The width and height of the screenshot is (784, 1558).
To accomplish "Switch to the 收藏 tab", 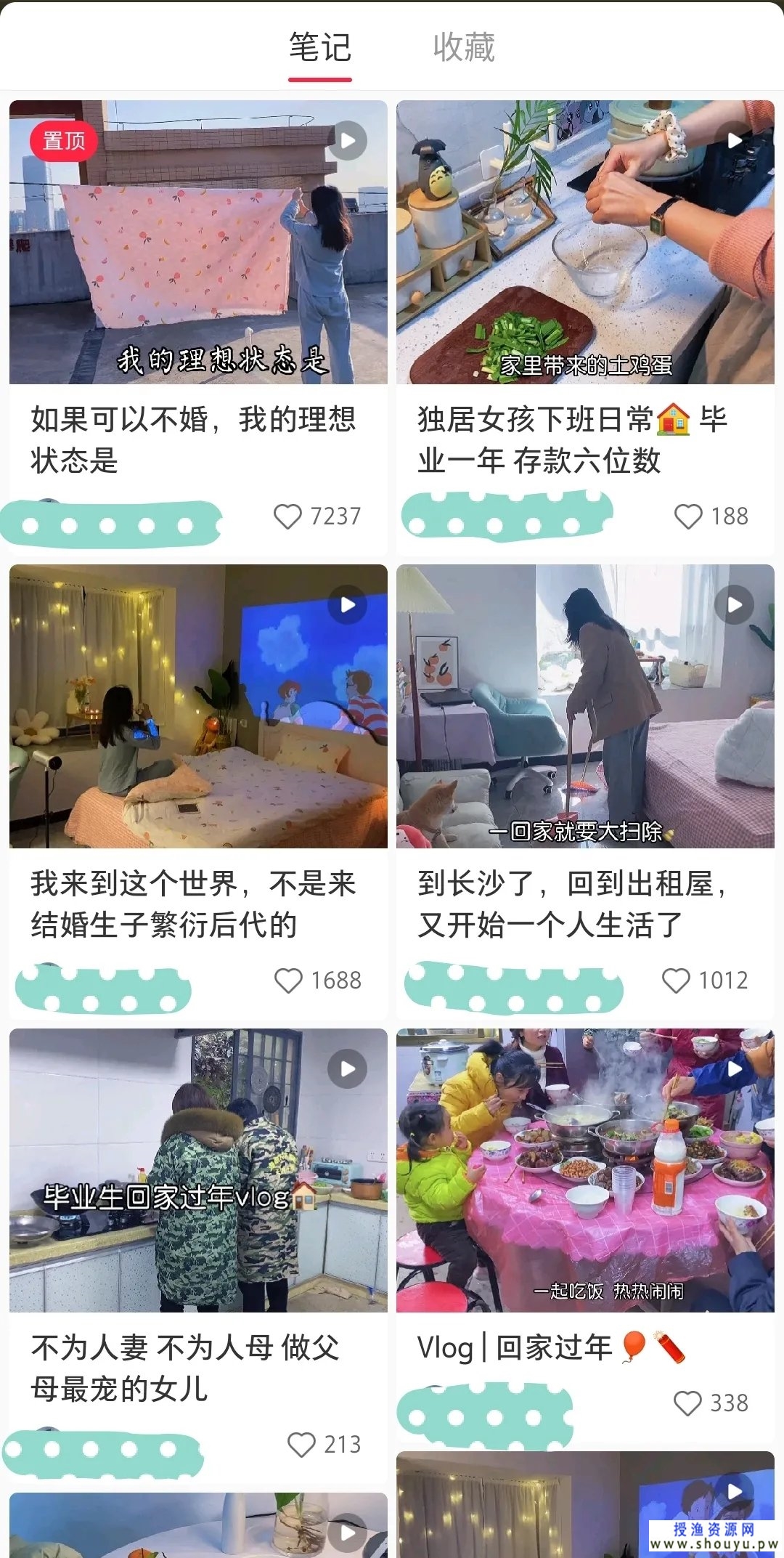I will click(463, 48).
